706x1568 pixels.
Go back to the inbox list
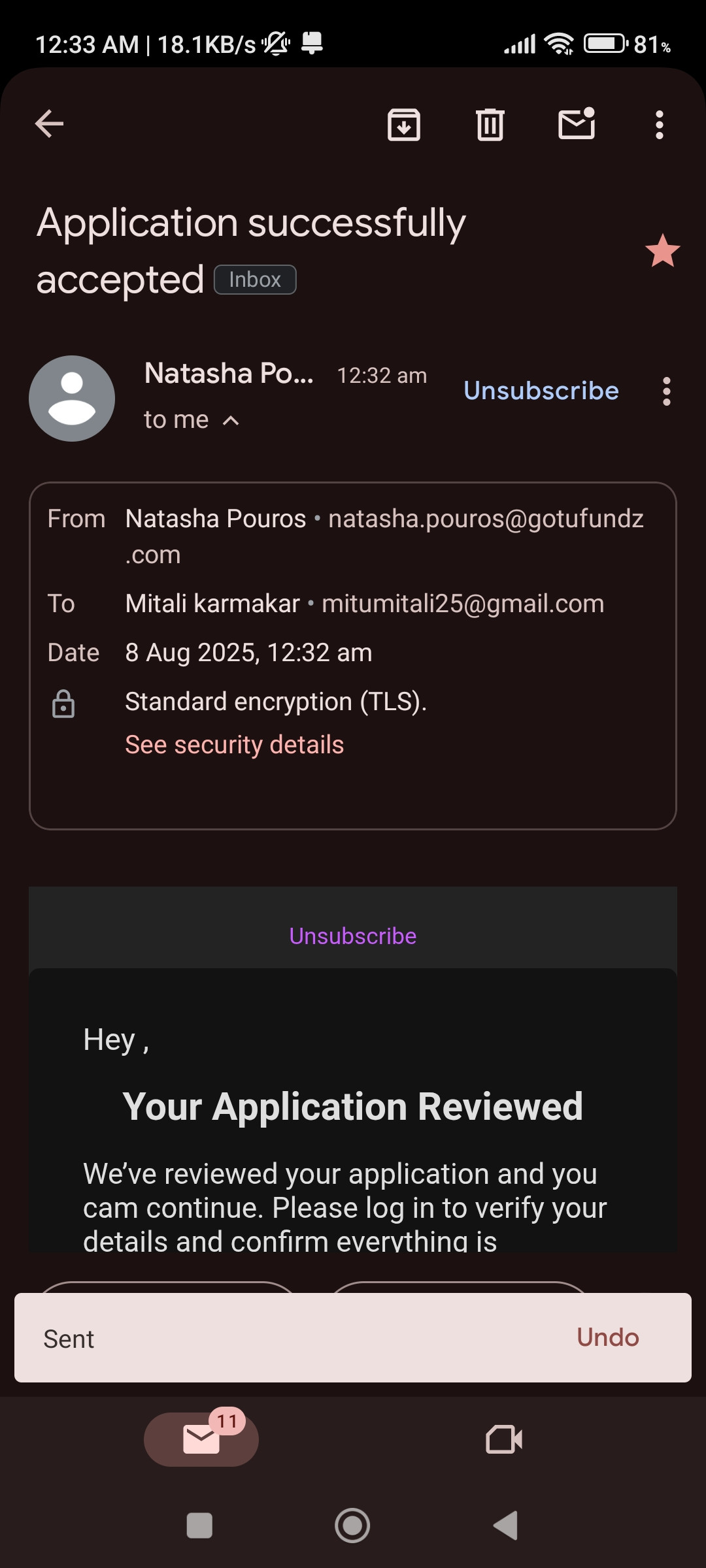[50, 124]
